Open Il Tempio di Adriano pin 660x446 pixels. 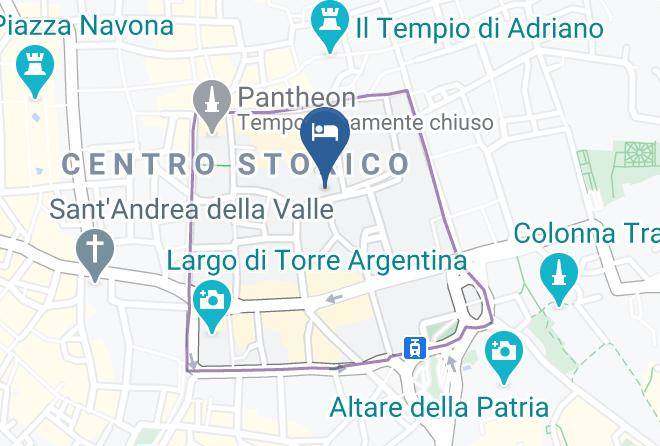(x=330, y=27)
